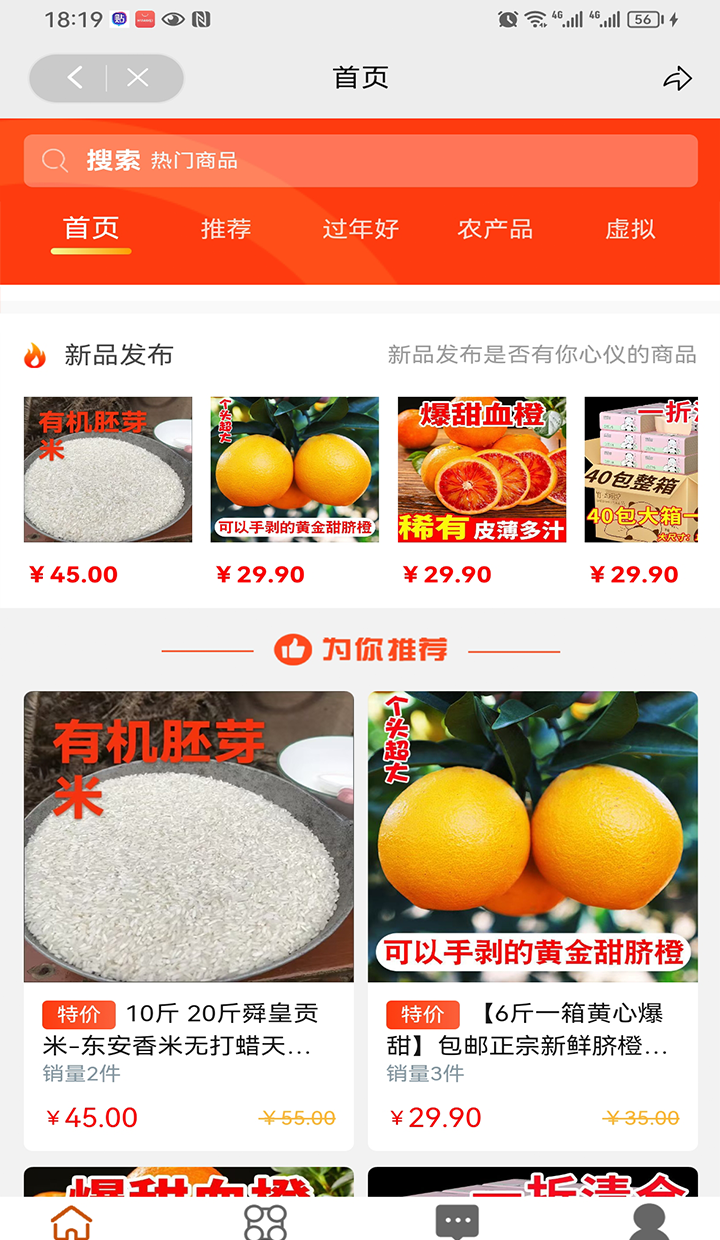This screenshot has height=1240, width=720.
Task: Tap the back arrow in the header
Action: point(75,78)
